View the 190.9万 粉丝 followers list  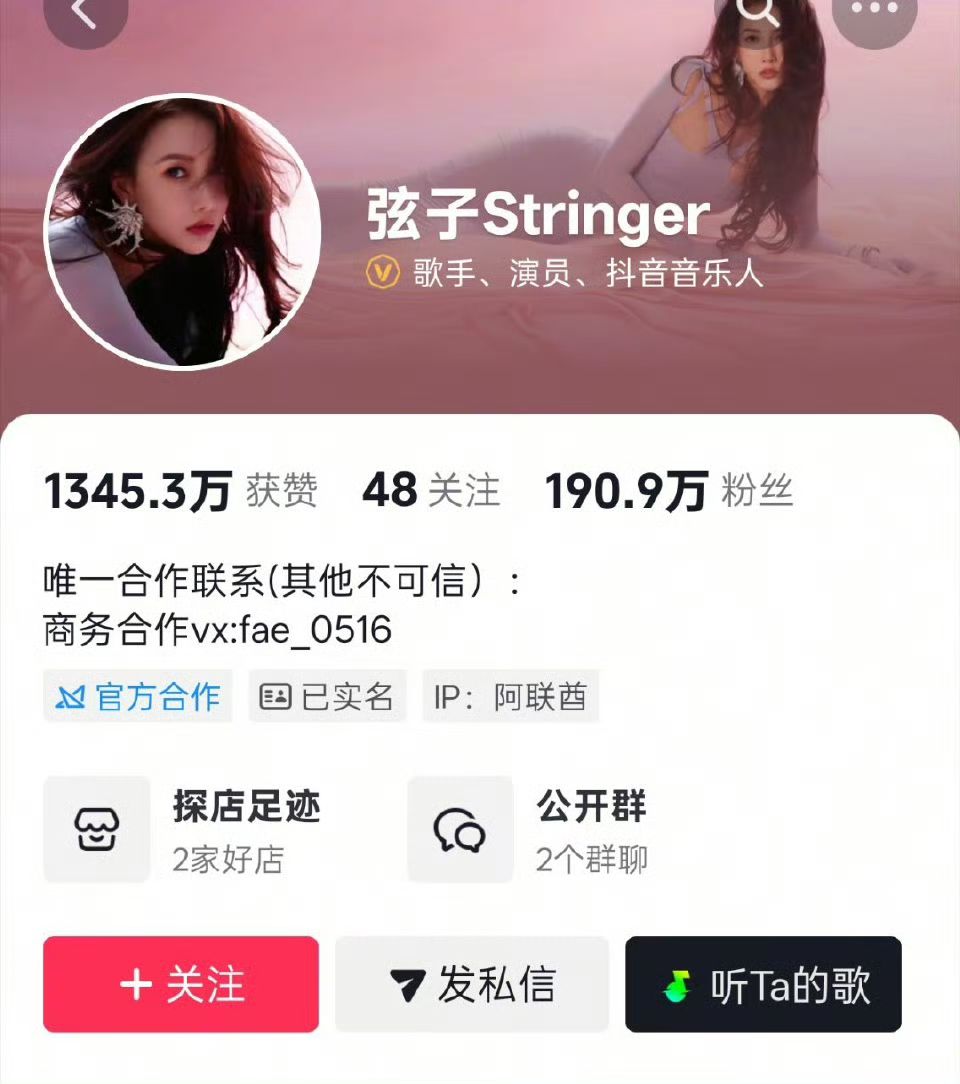[x=668, y=492]
